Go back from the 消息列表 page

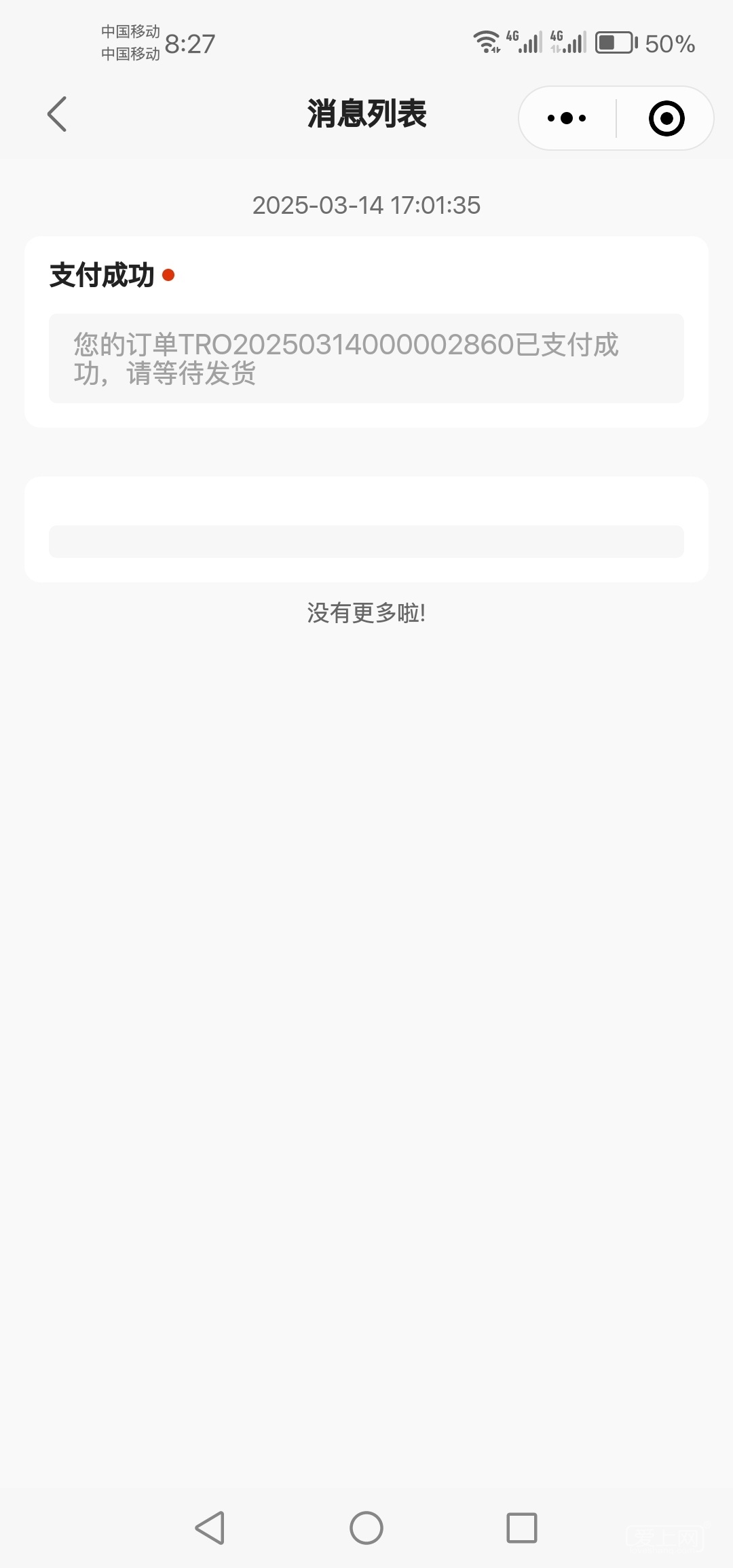click(x=57, y=114)
